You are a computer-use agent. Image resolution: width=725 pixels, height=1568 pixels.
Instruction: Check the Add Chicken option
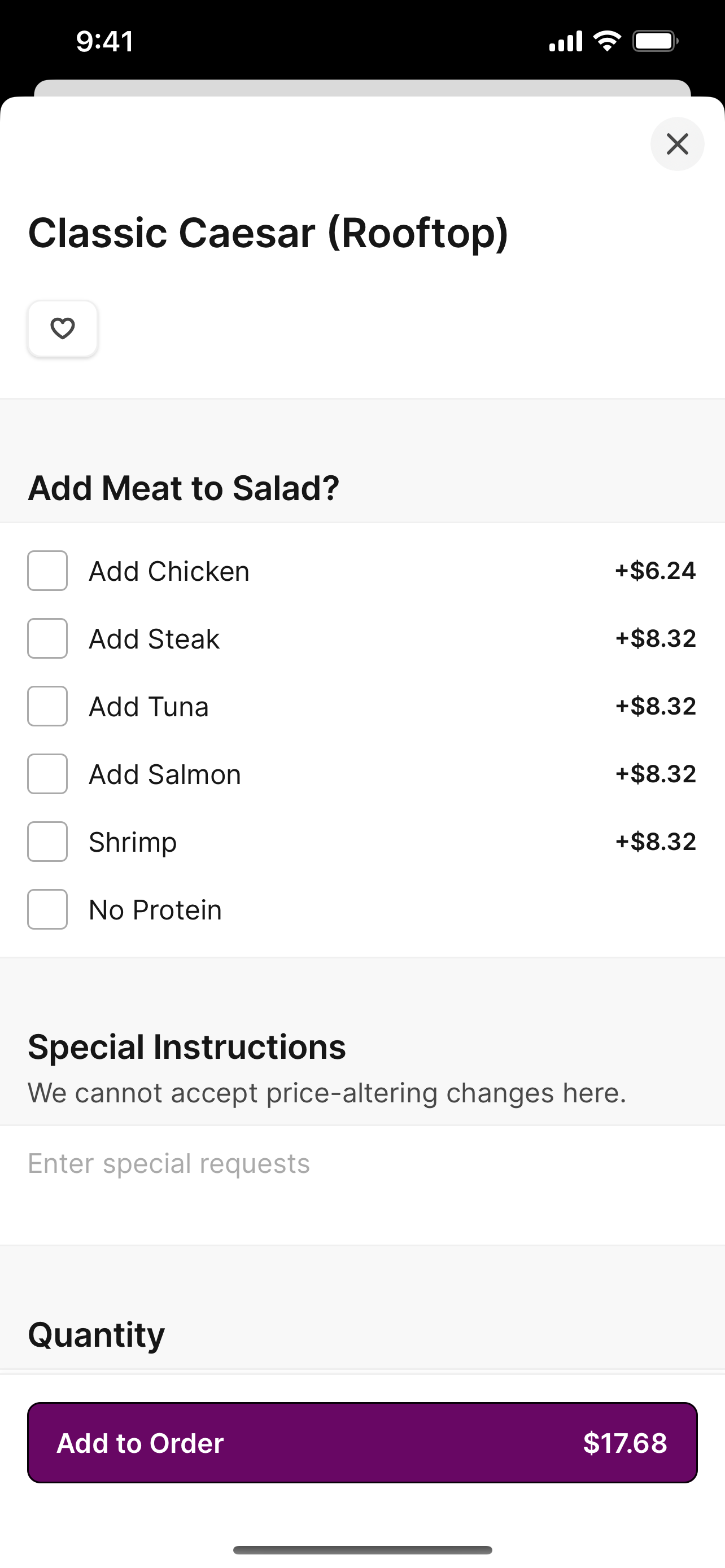(47, 571)
